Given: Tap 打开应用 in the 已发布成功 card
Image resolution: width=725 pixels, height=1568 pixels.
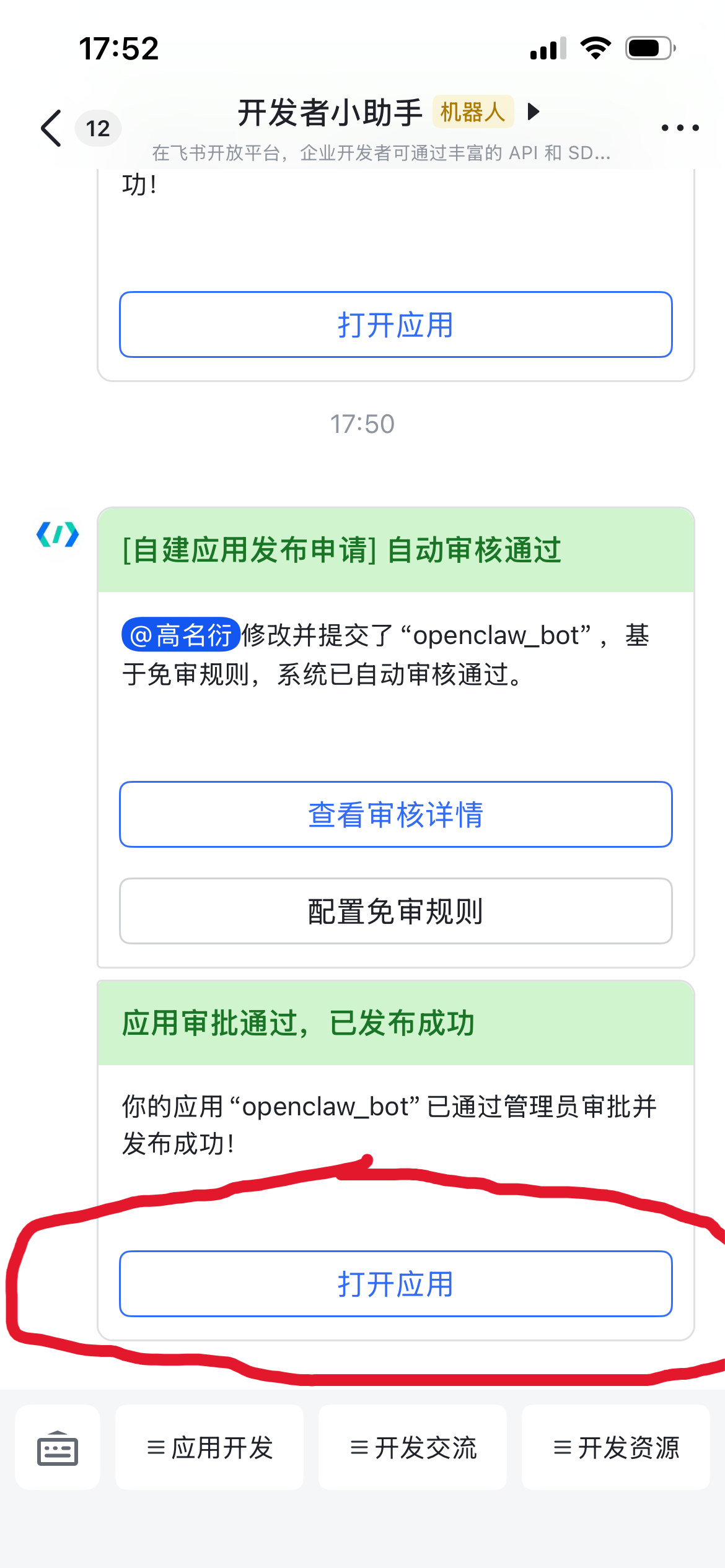Looking at the screenshot, I should 395,1284.
